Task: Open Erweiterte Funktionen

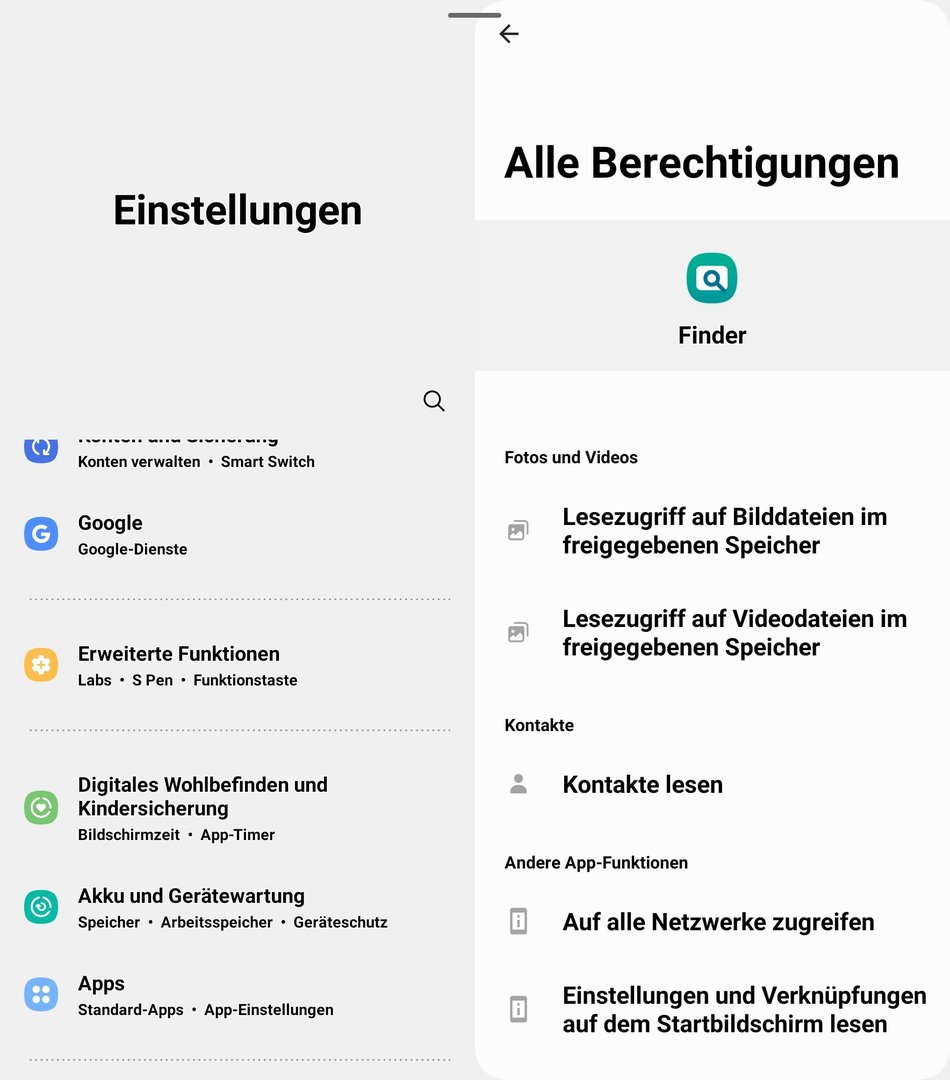Action: (x=237, y=666)
